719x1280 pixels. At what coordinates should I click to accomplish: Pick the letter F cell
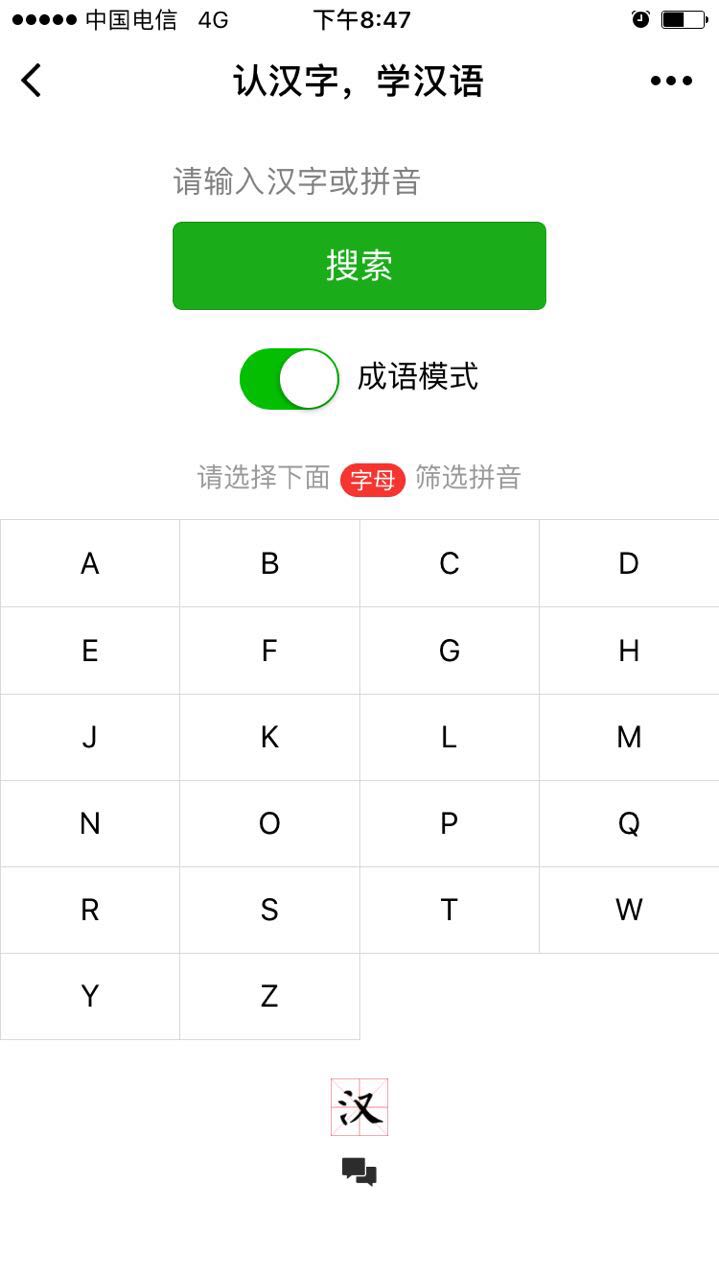[x=269, y=651]
